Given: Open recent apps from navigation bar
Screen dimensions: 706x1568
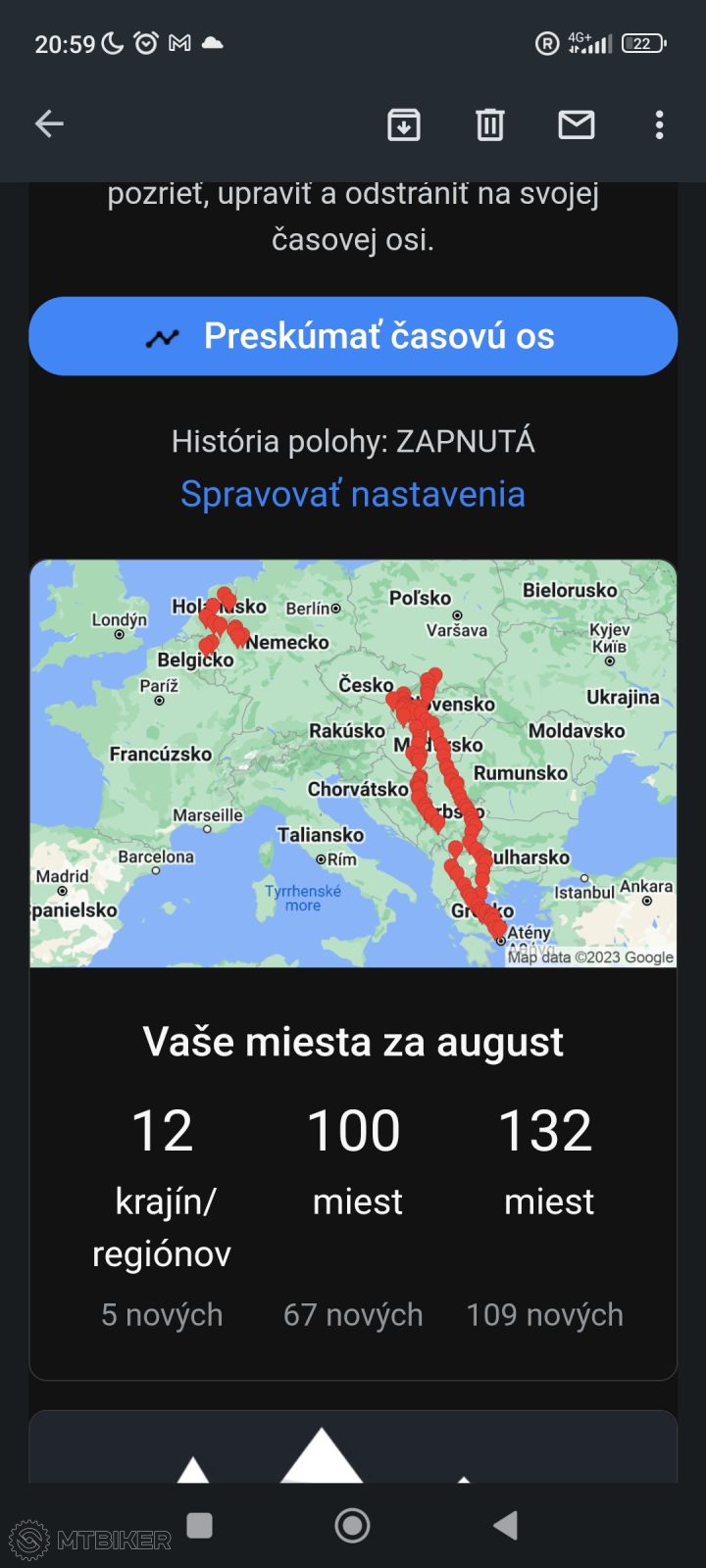Looking at the screenshot, I should point(200,1525).
